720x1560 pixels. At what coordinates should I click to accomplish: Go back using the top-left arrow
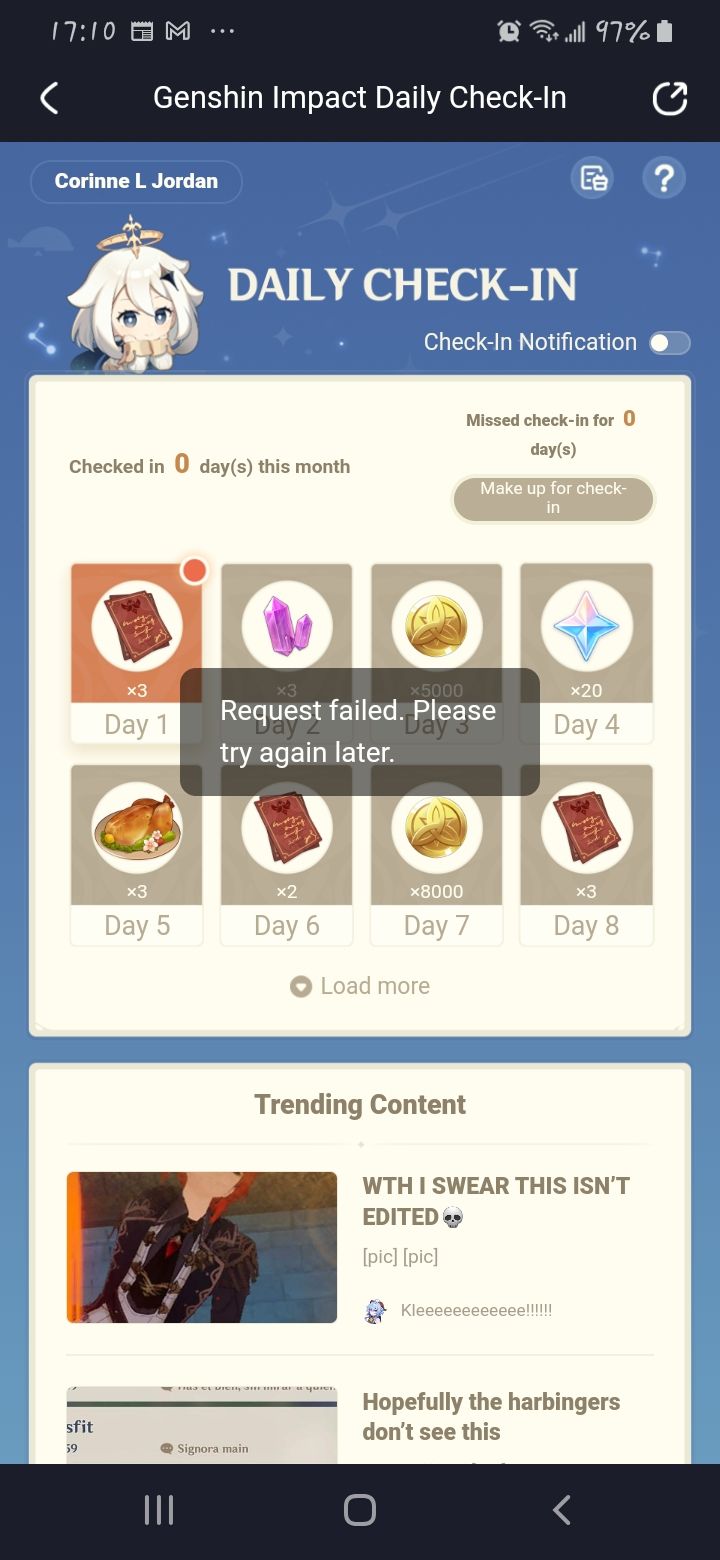[x=49, y=98]
